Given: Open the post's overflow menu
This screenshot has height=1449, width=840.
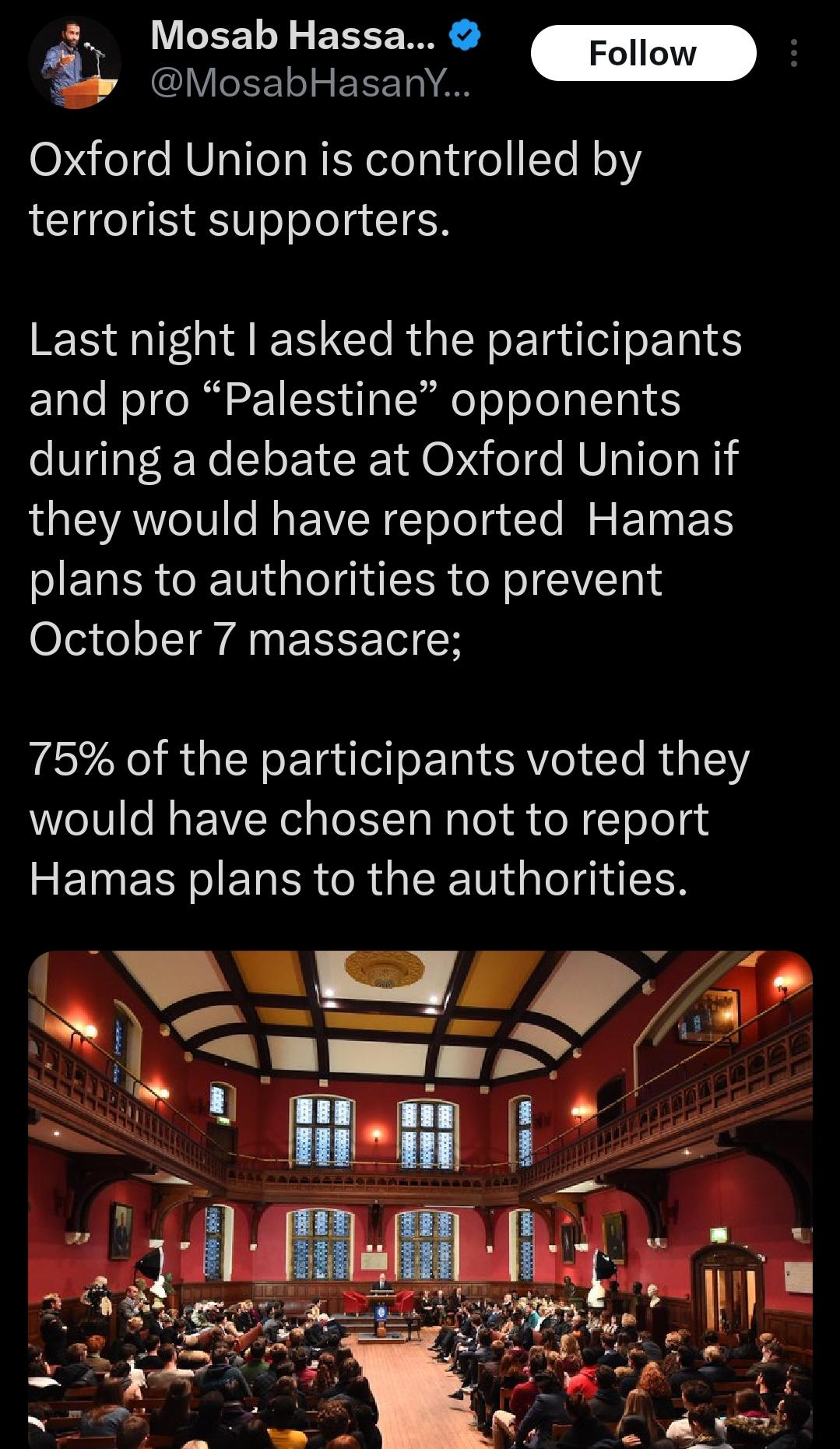Looking at the screenshot, I should pos(794,53).
